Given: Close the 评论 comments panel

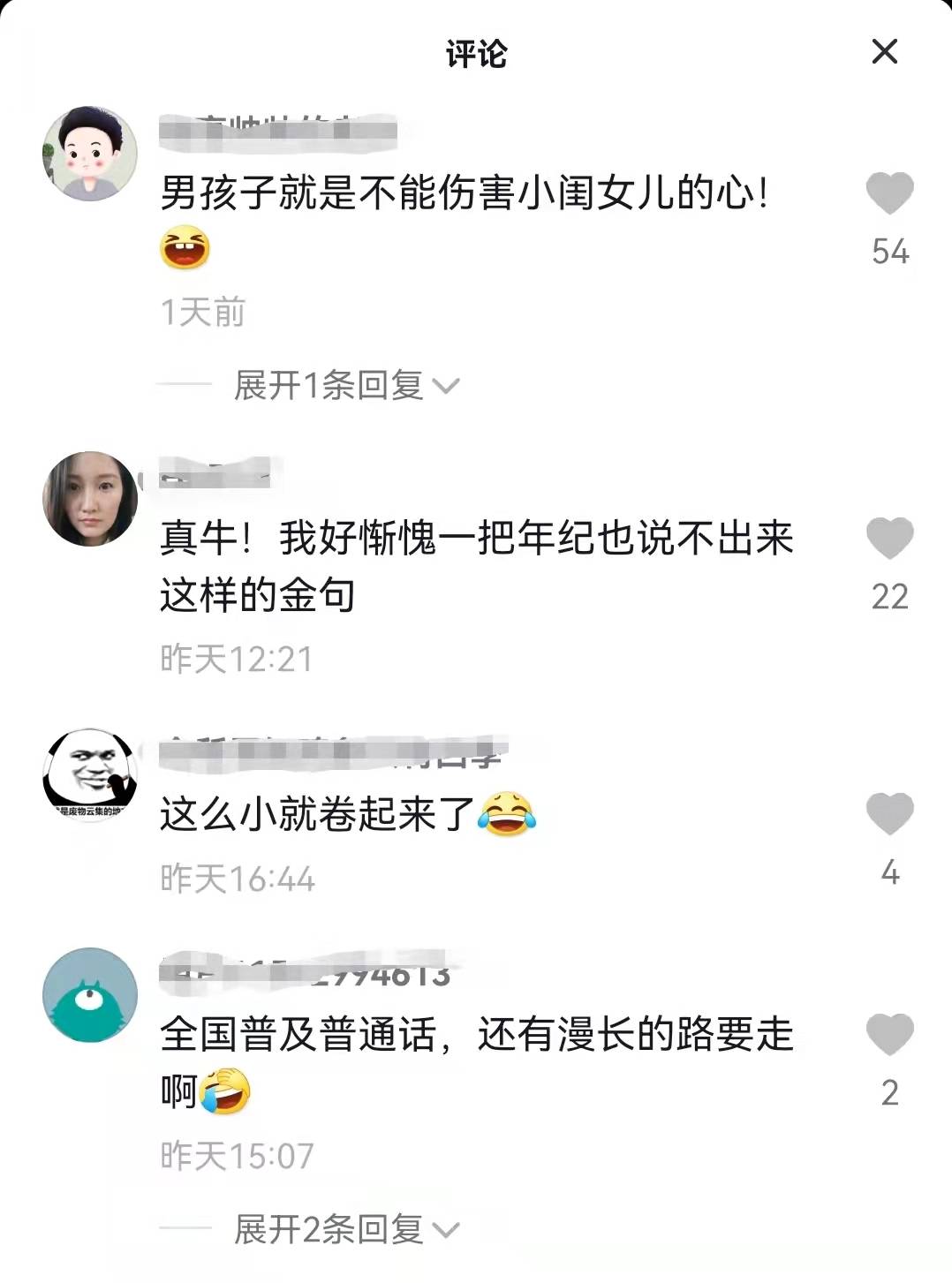Looking at the screenshot, I should coord(884,52).
